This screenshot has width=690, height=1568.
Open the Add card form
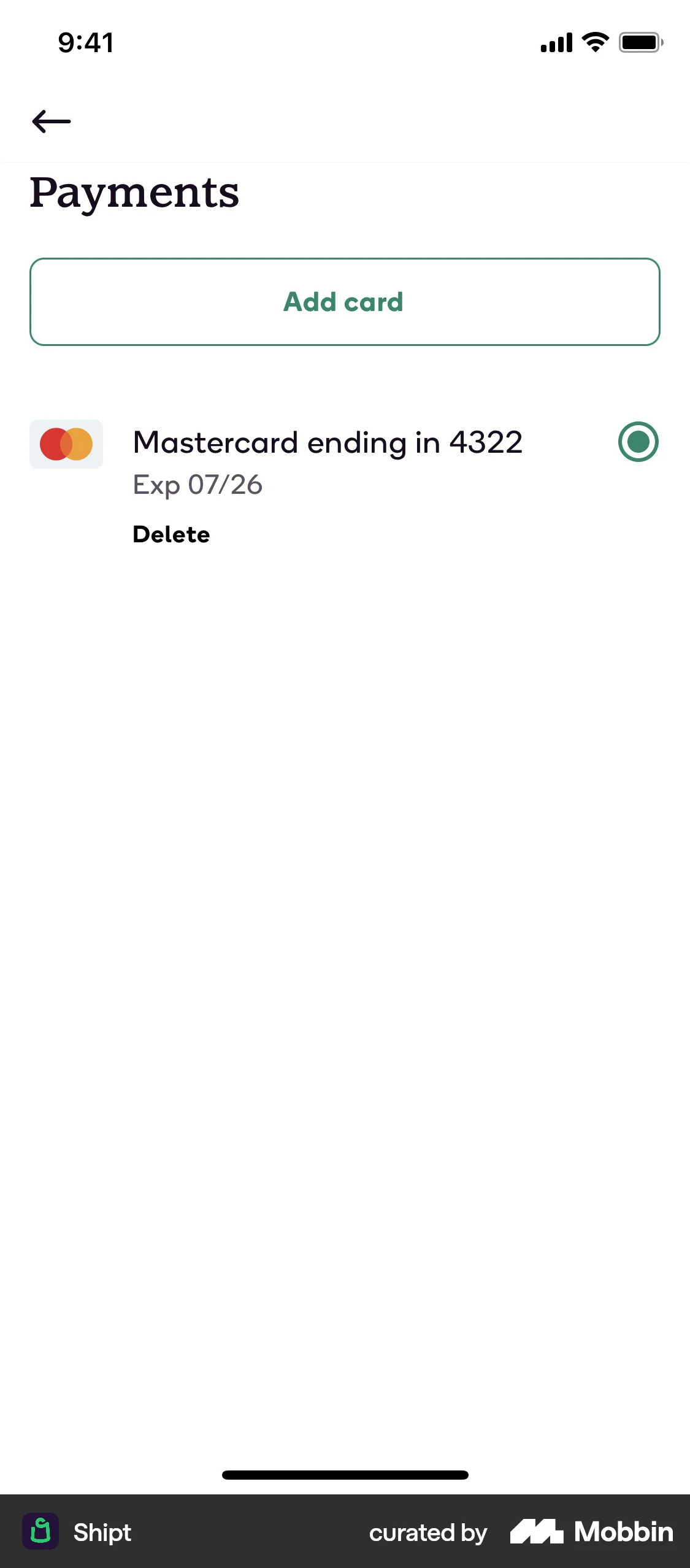pos(345,301)
